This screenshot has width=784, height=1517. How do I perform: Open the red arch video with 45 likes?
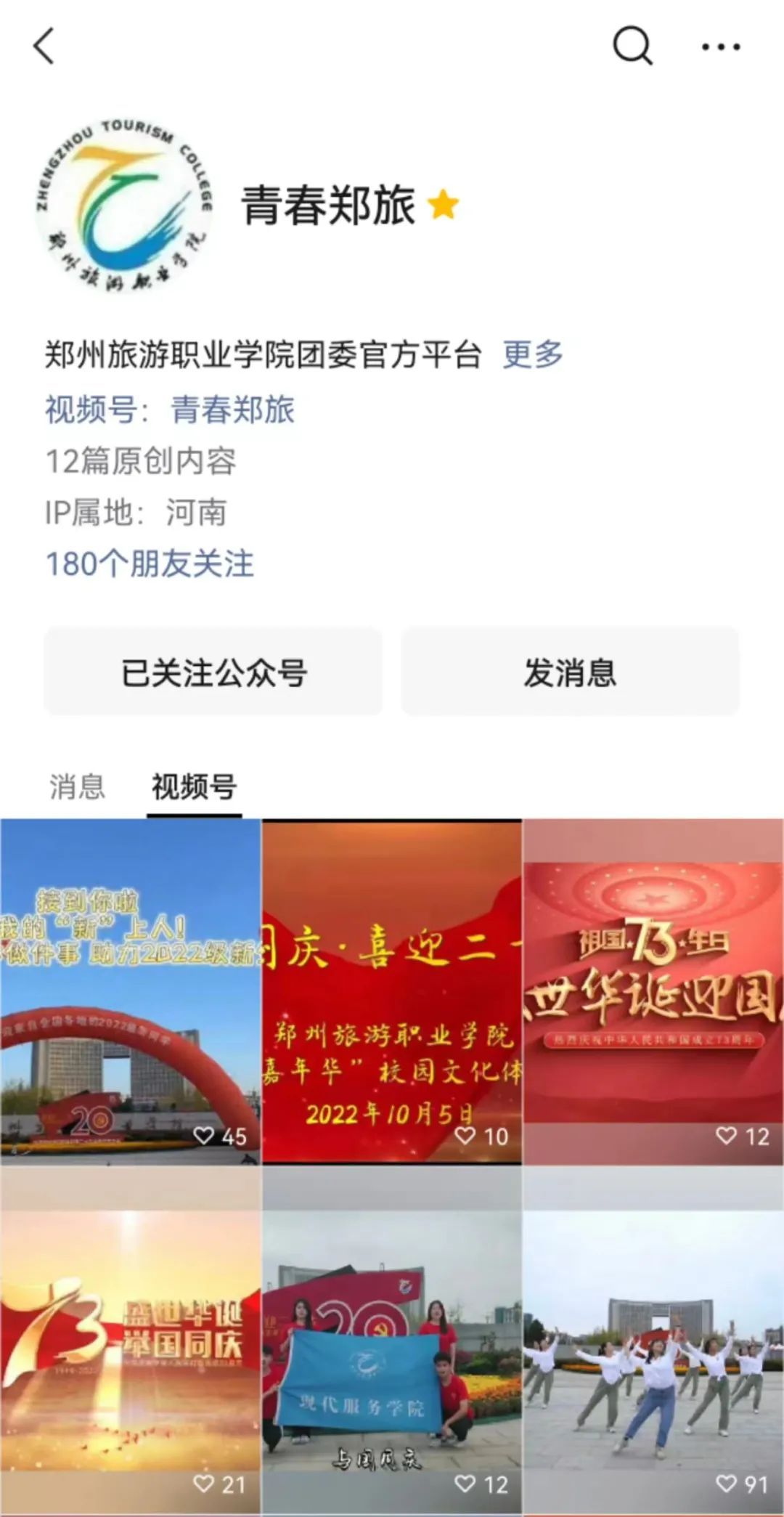click(x=131, y=991)
